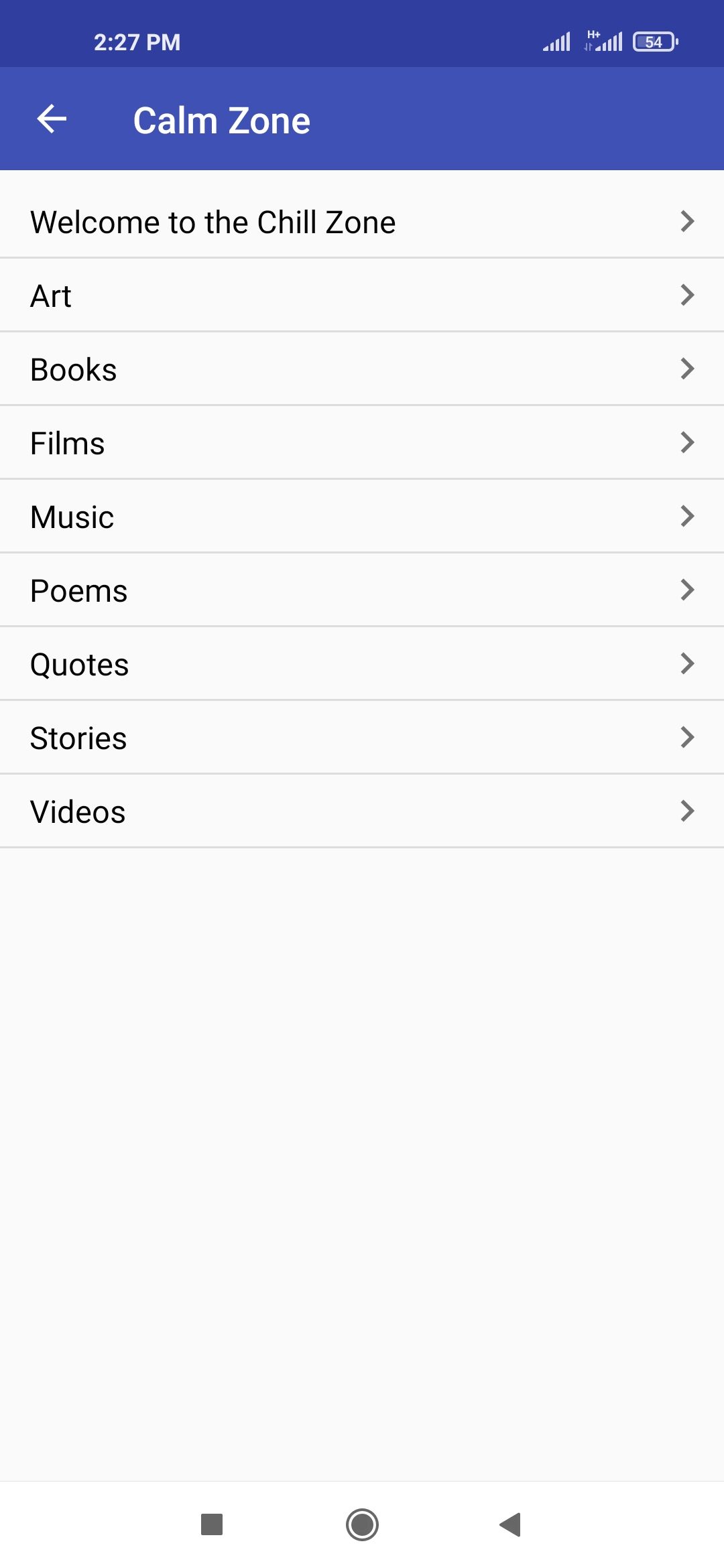Open recent apps from navigation bar
This screenshot has height=1568, width=724.
coord(212,1524)
